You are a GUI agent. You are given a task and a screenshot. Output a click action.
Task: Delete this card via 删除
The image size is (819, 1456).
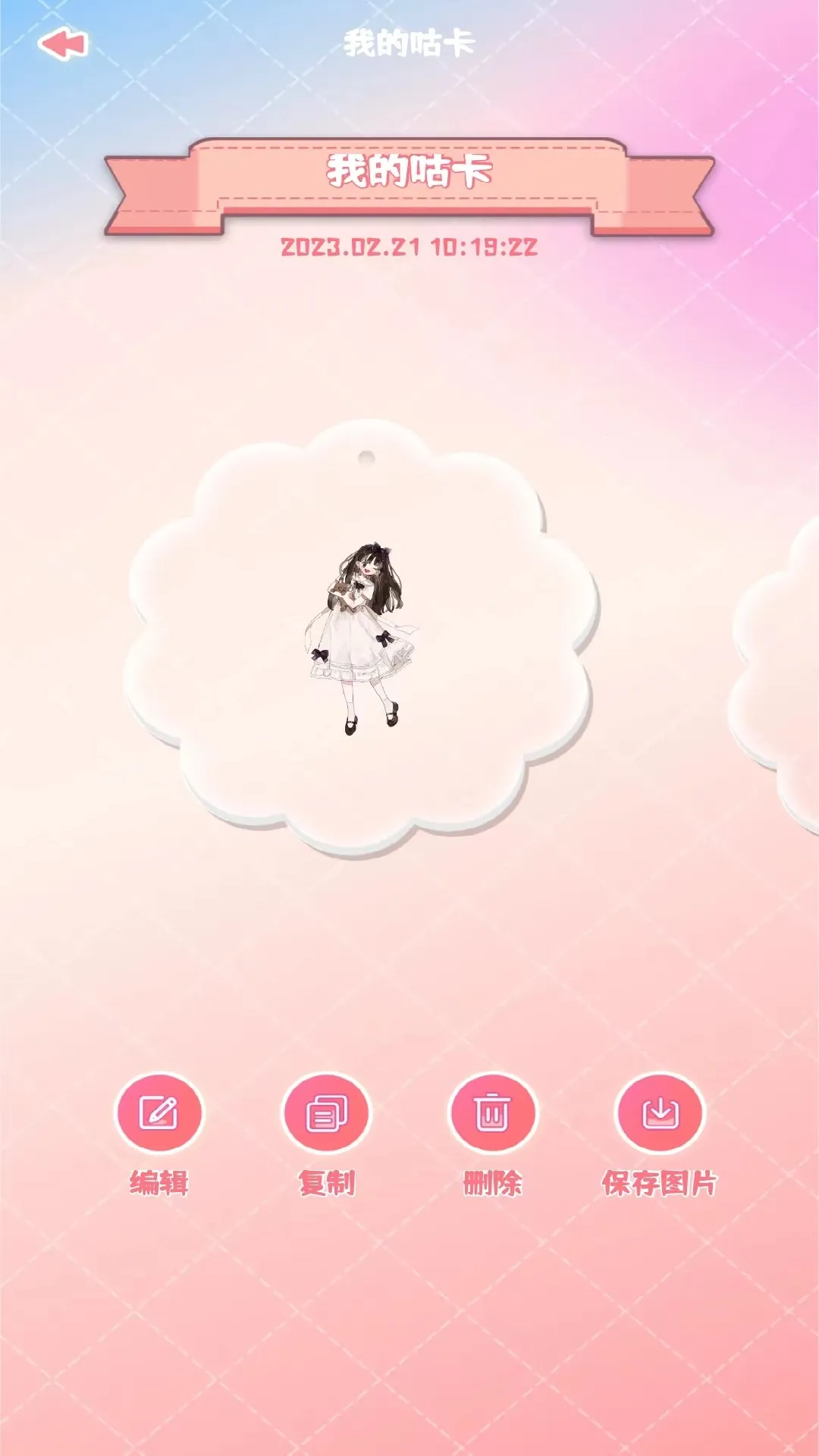(493, 1113)
